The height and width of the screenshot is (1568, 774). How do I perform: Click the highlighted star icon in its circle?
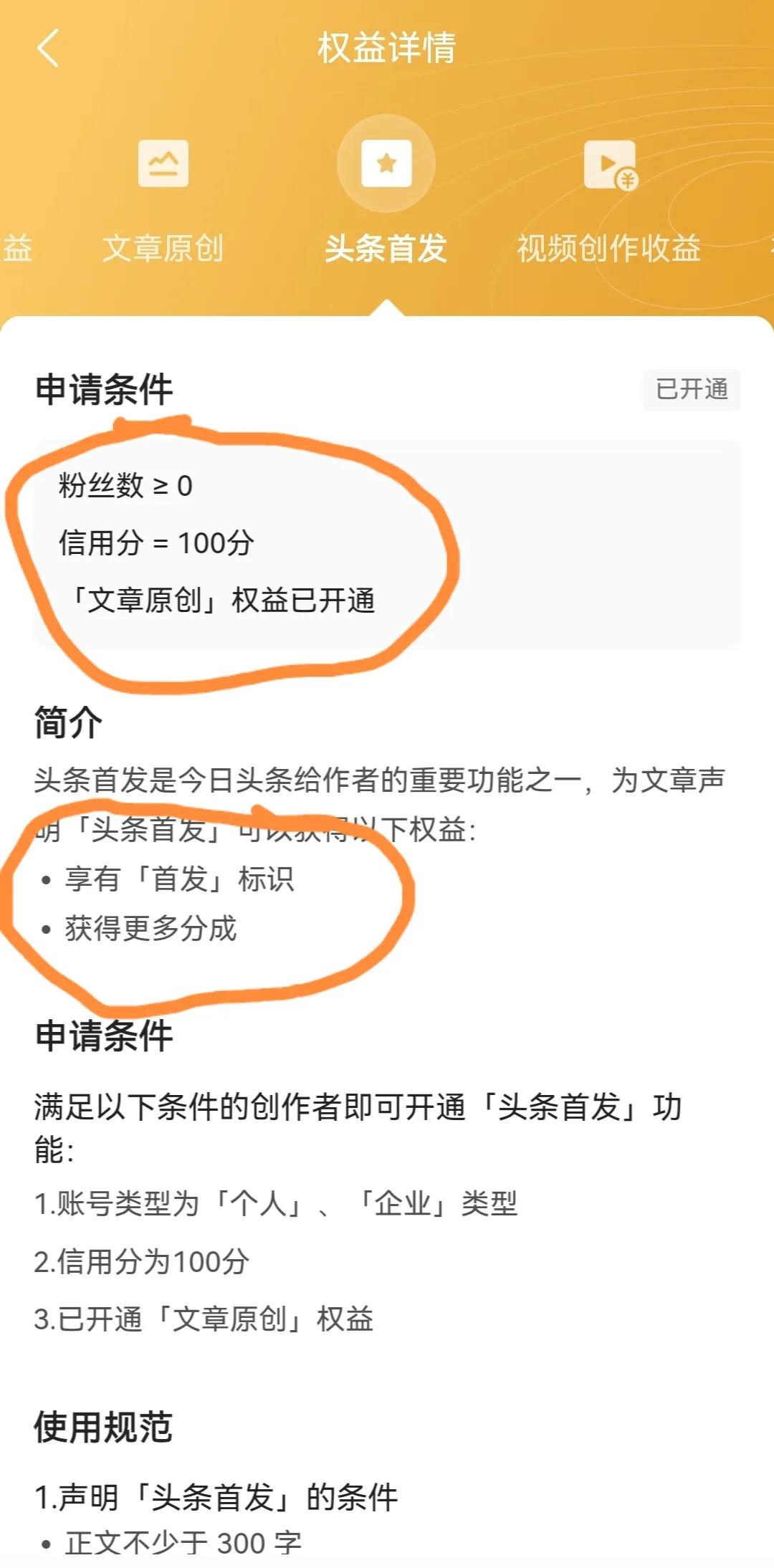[387, 163]
